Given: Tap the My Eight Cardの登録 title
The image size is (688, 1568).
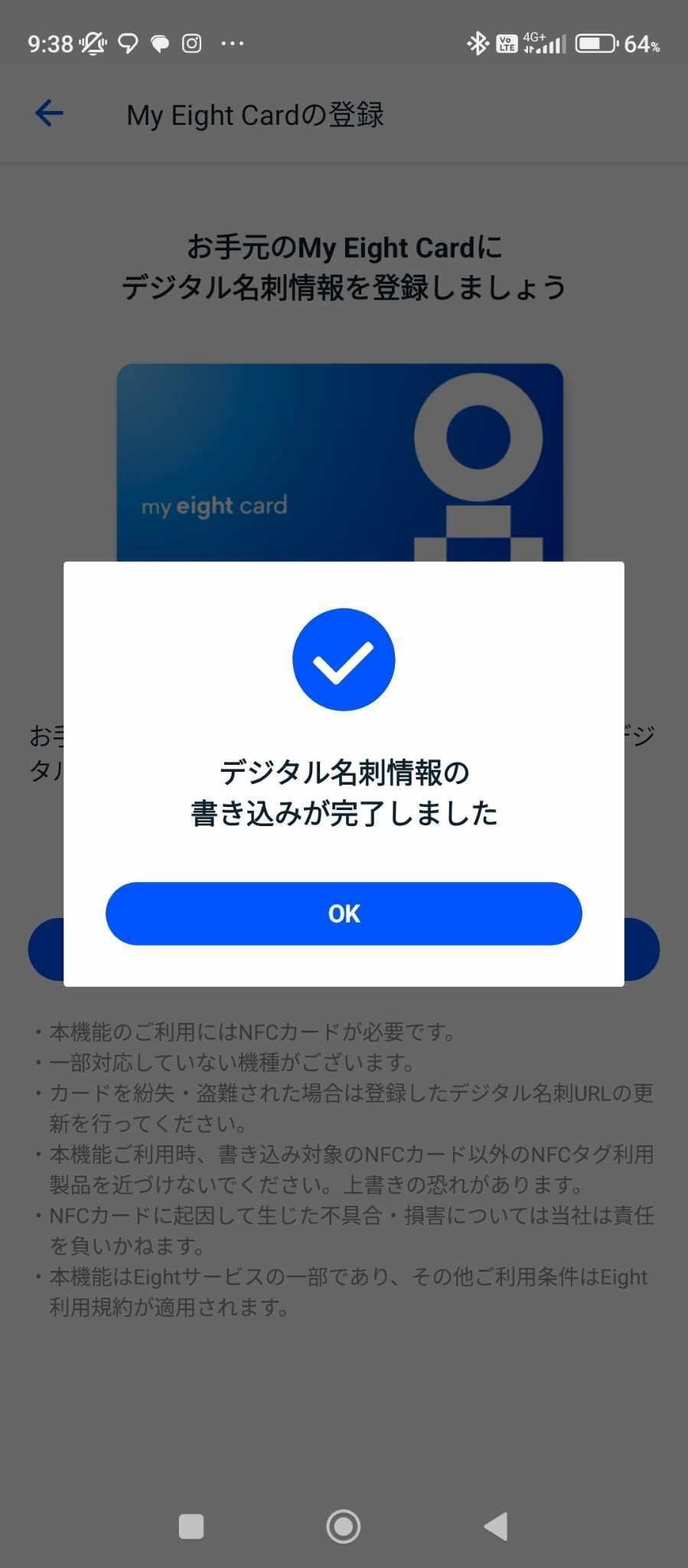Looking at the screenshot, I should pyautogui.click(x=256, y=115).
